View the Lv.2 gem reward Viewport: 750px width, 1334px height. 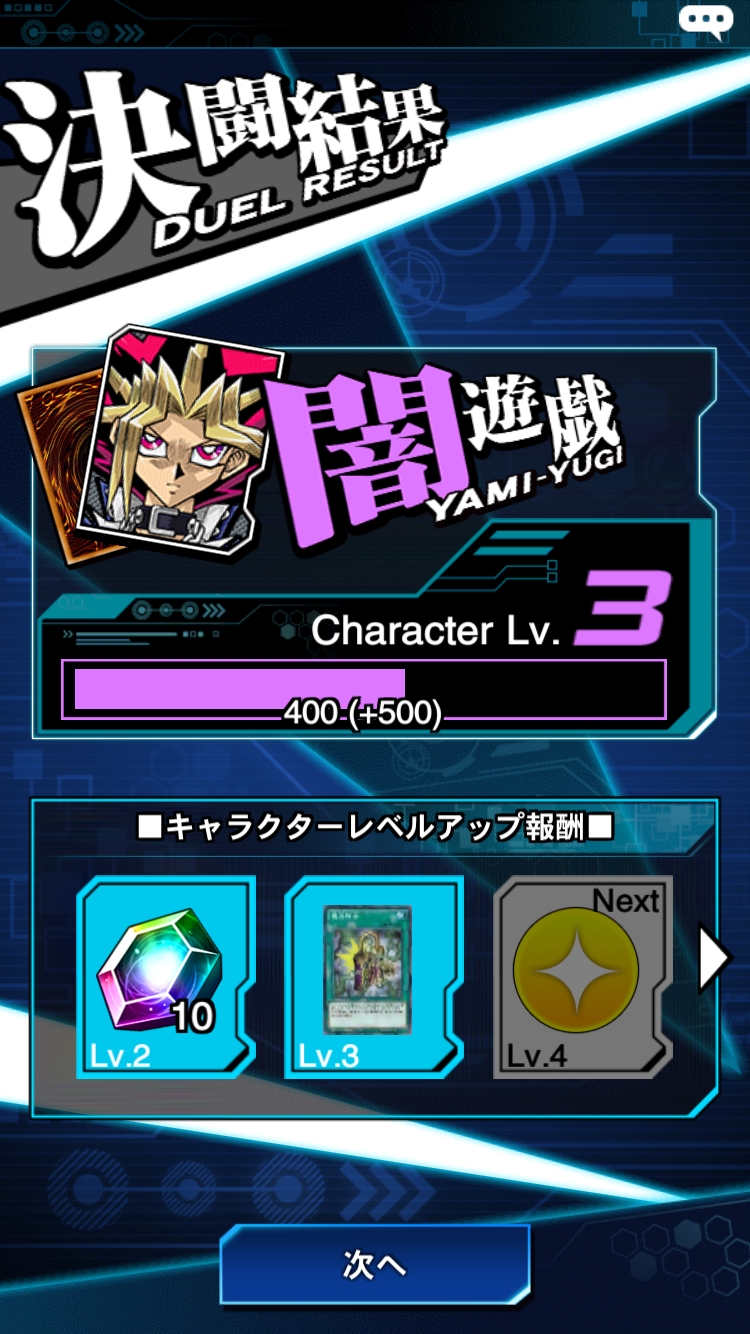coord(166,977)
